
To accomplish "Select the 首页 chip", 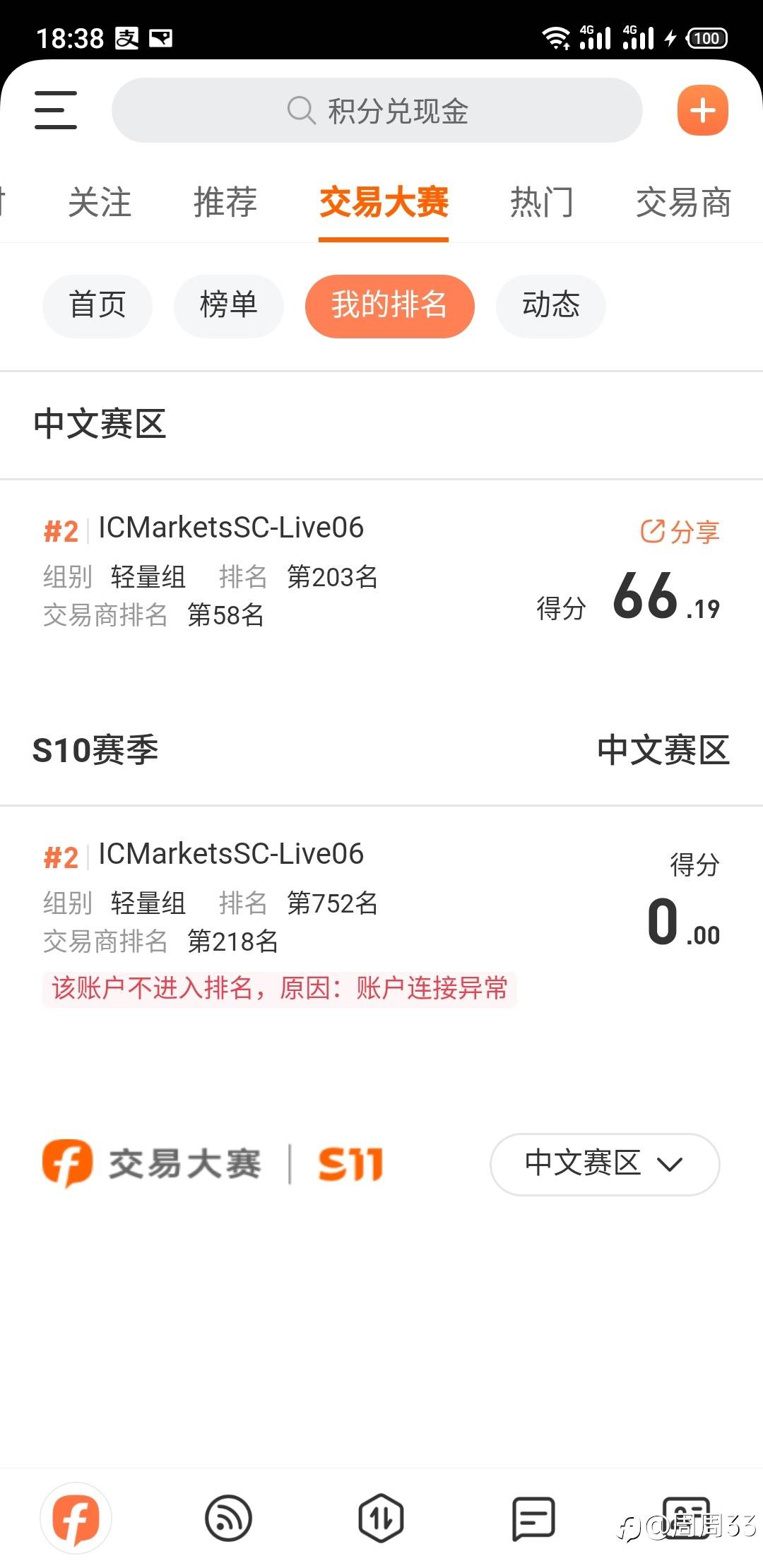I will pos(97,306).
